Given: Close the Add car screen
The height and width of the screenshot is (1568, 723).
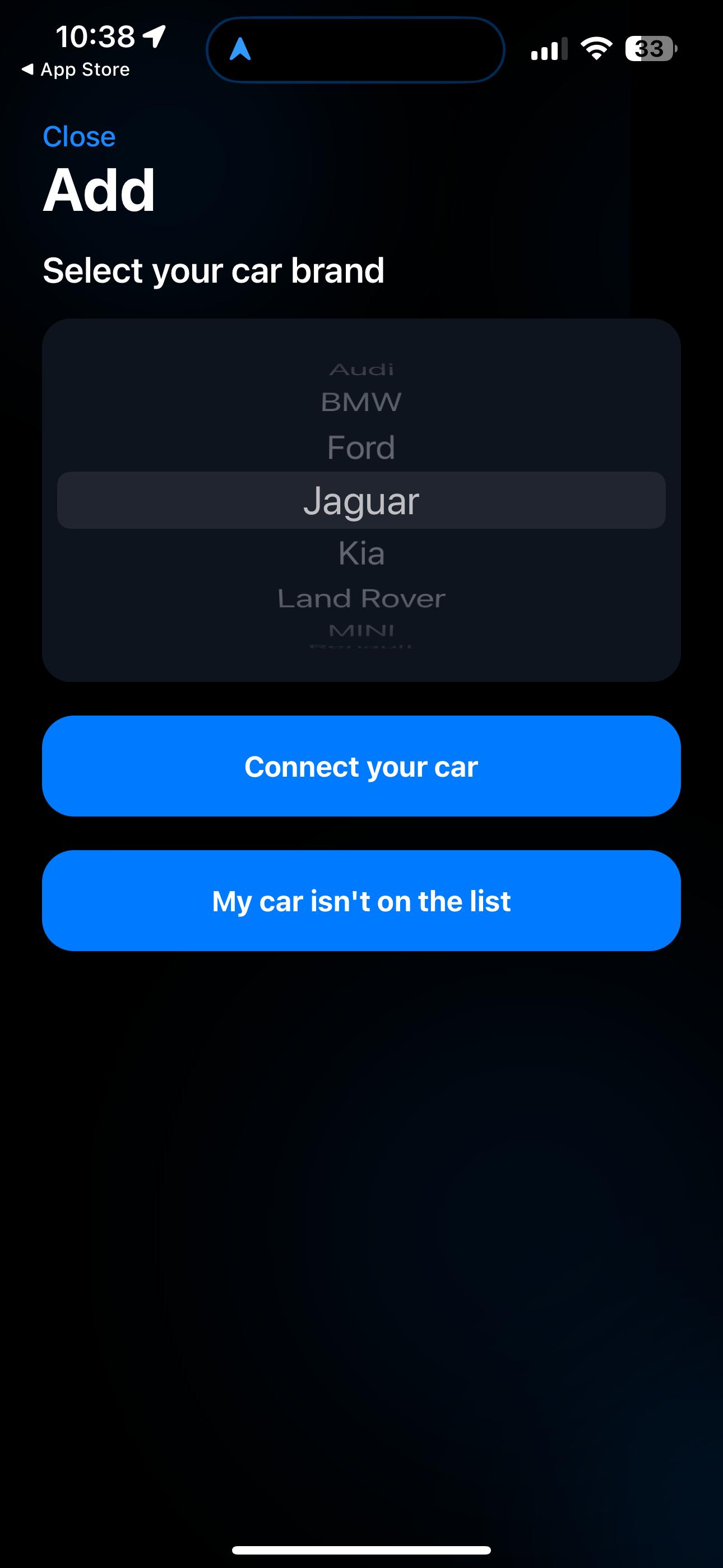Looking at the screenshot, I should coord(79,136).
